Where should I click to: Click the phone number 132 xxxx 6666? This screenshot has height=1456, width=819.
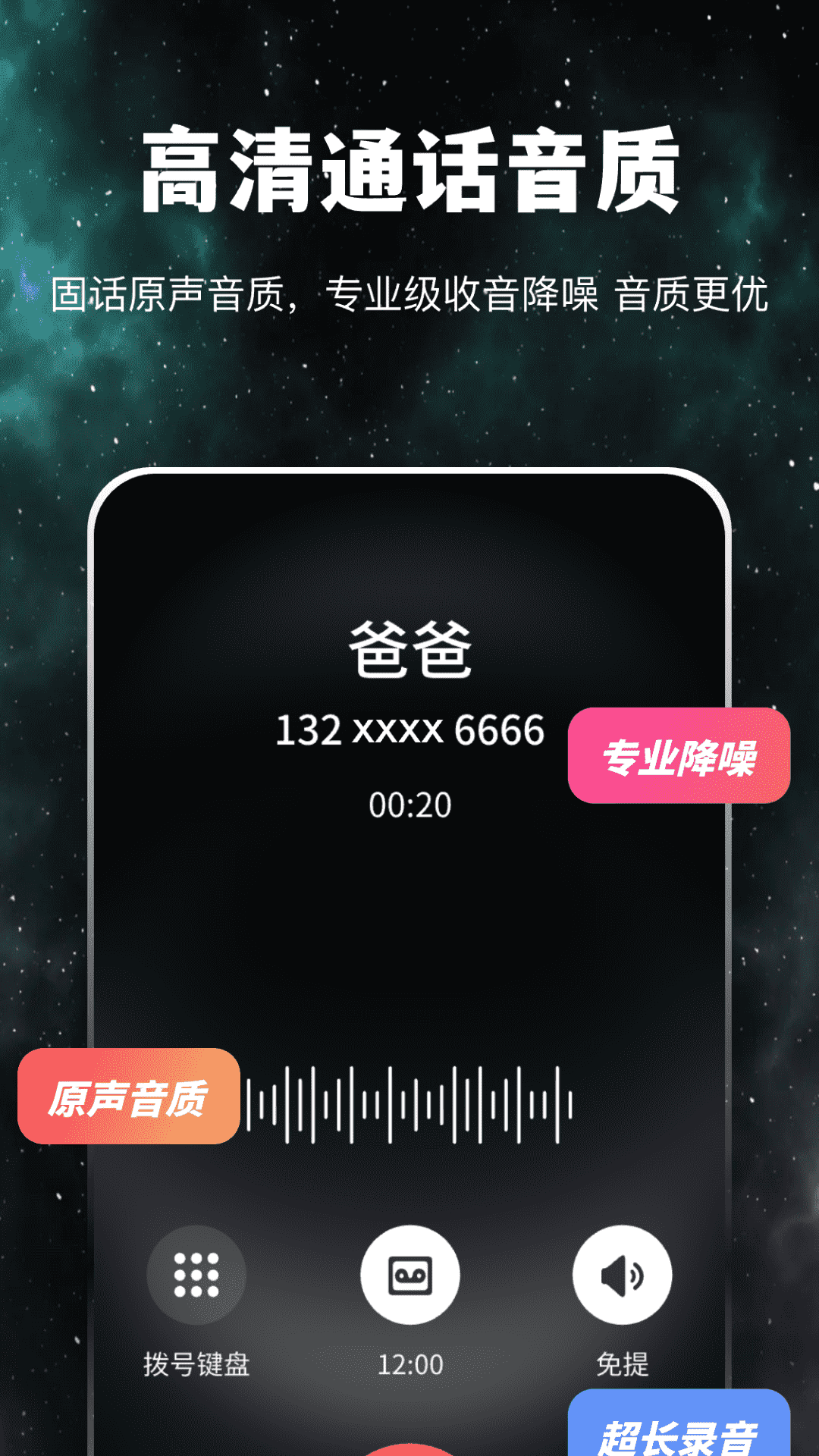409,730
